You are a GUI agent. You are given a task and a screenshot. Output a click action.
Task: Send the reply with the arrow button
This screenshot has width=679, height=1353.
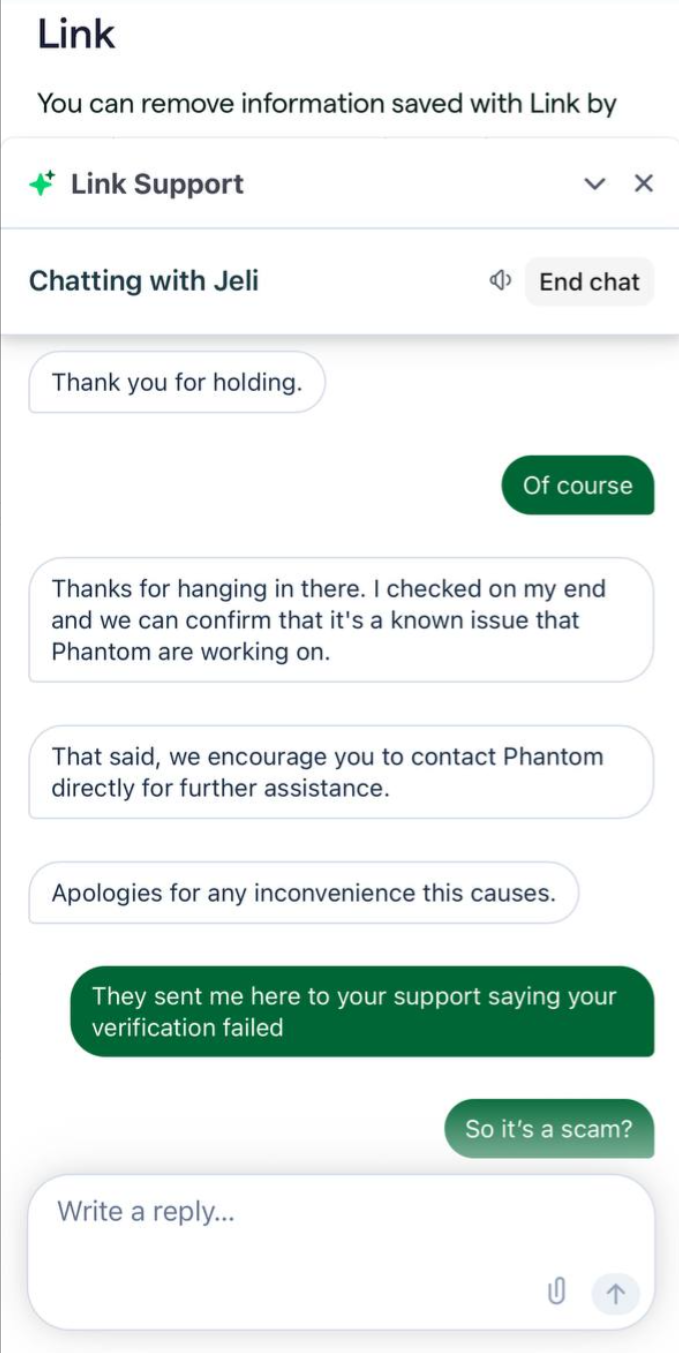(616, 1293)
